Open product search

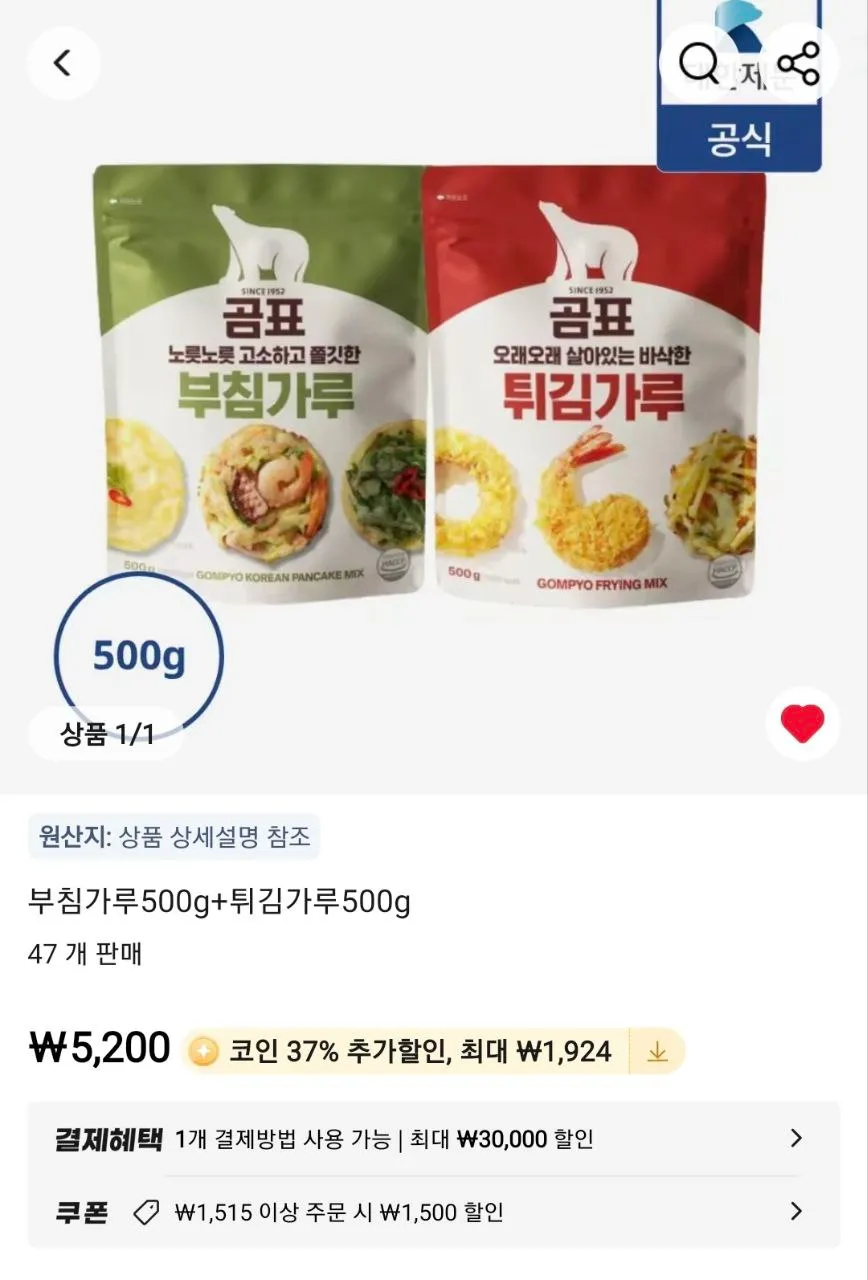click(x=700, y=64)
